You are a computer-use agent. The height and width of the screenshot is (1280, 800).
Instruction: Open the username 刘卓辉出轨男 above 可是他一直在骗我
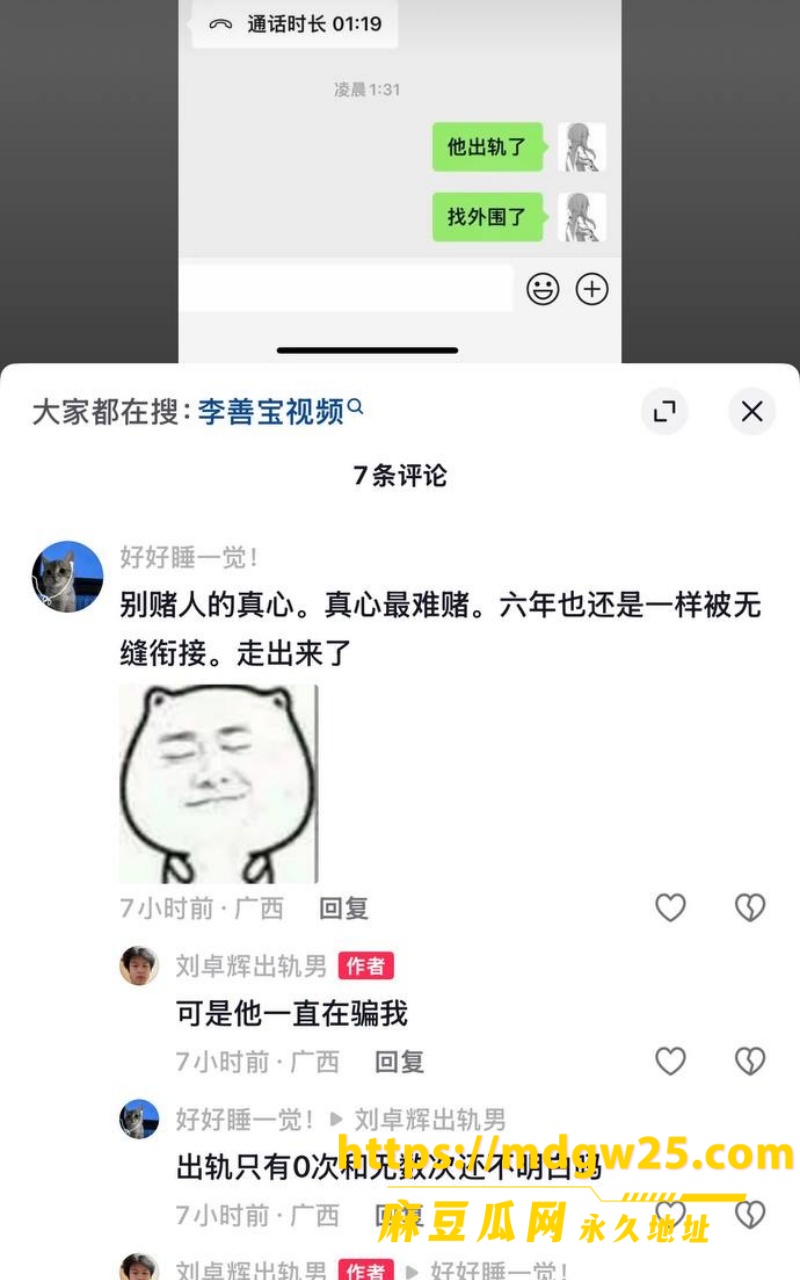(x=251, y=966)
